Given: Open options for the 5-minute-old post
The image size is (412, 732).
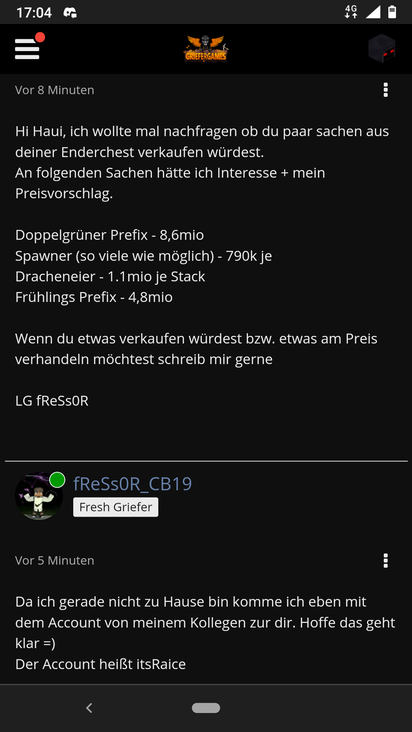Looking at the screenshot, I should (x=385, y=560).
